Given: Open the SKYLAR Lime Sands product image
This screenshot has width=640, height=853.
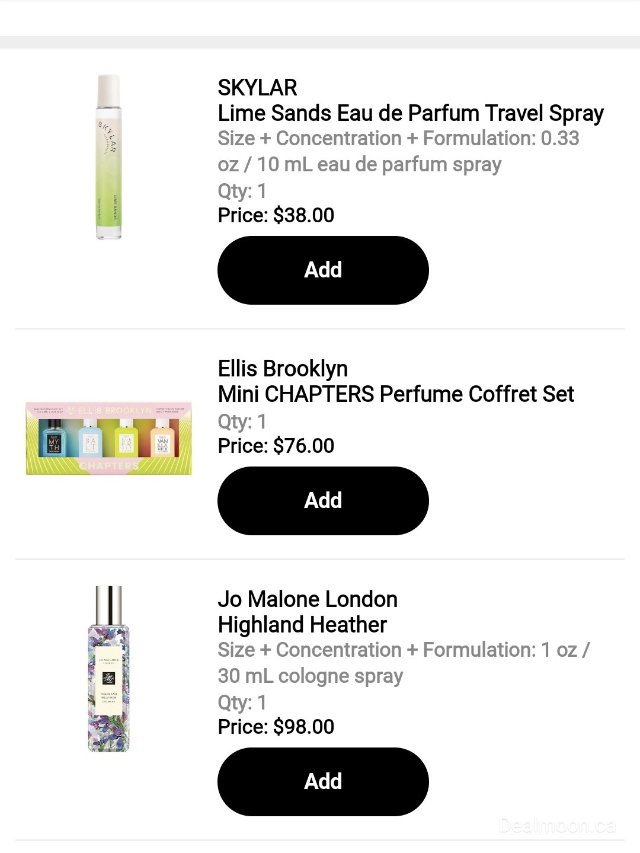Looking at the screenshot, I should pyautogui.click(x=108, y=157).
